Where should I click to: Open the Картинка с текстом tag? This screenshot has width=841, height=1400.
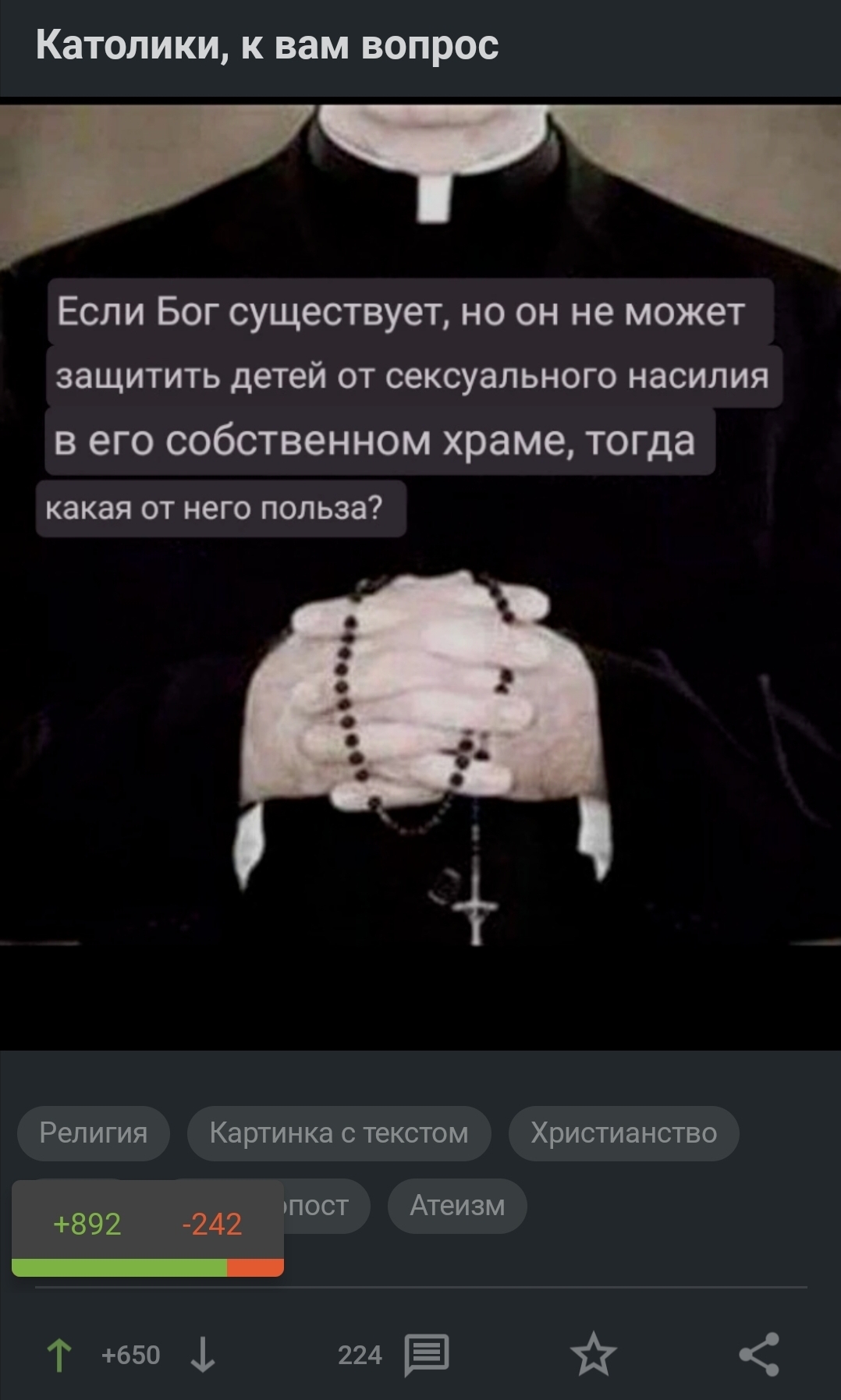[339, 1132]
